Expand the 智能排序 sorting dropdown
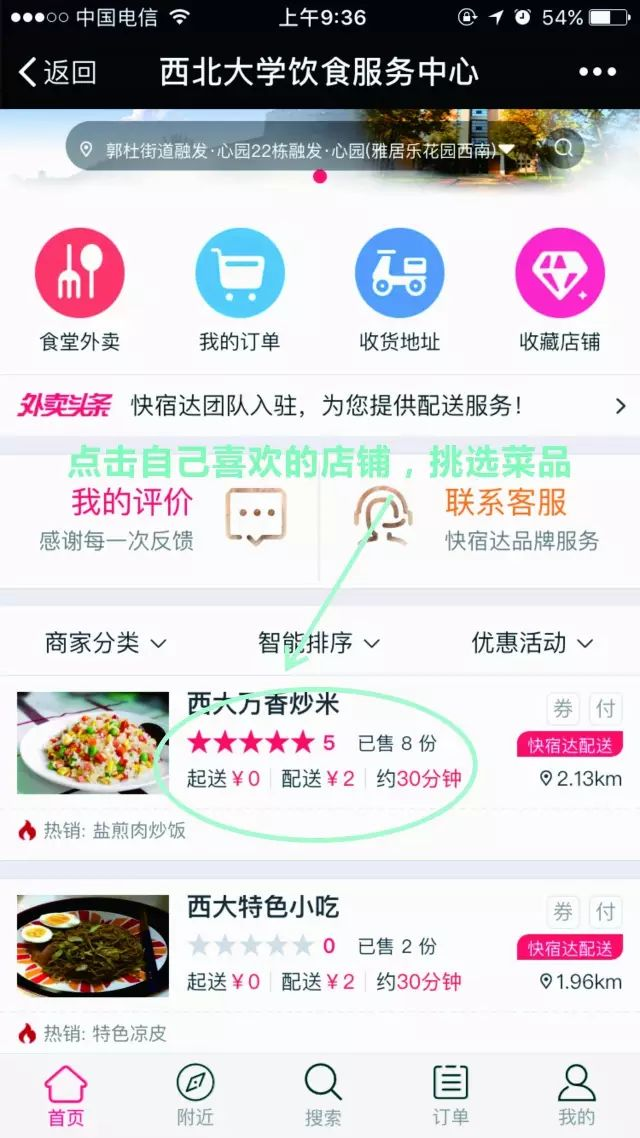 [x=319, y=643]
